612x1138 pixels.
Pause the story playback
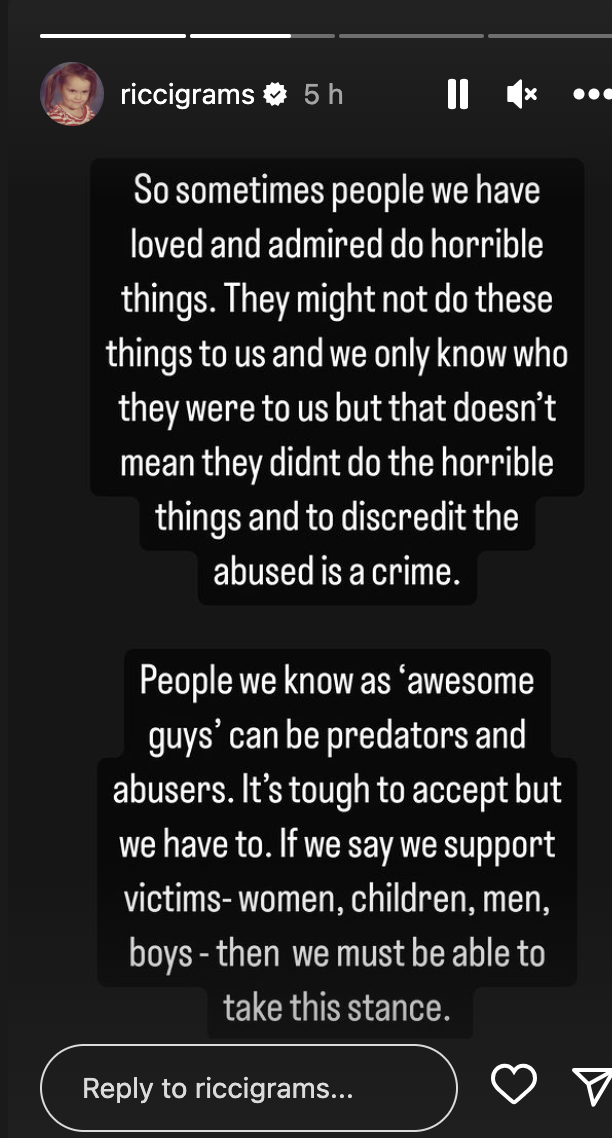(458, 94)
